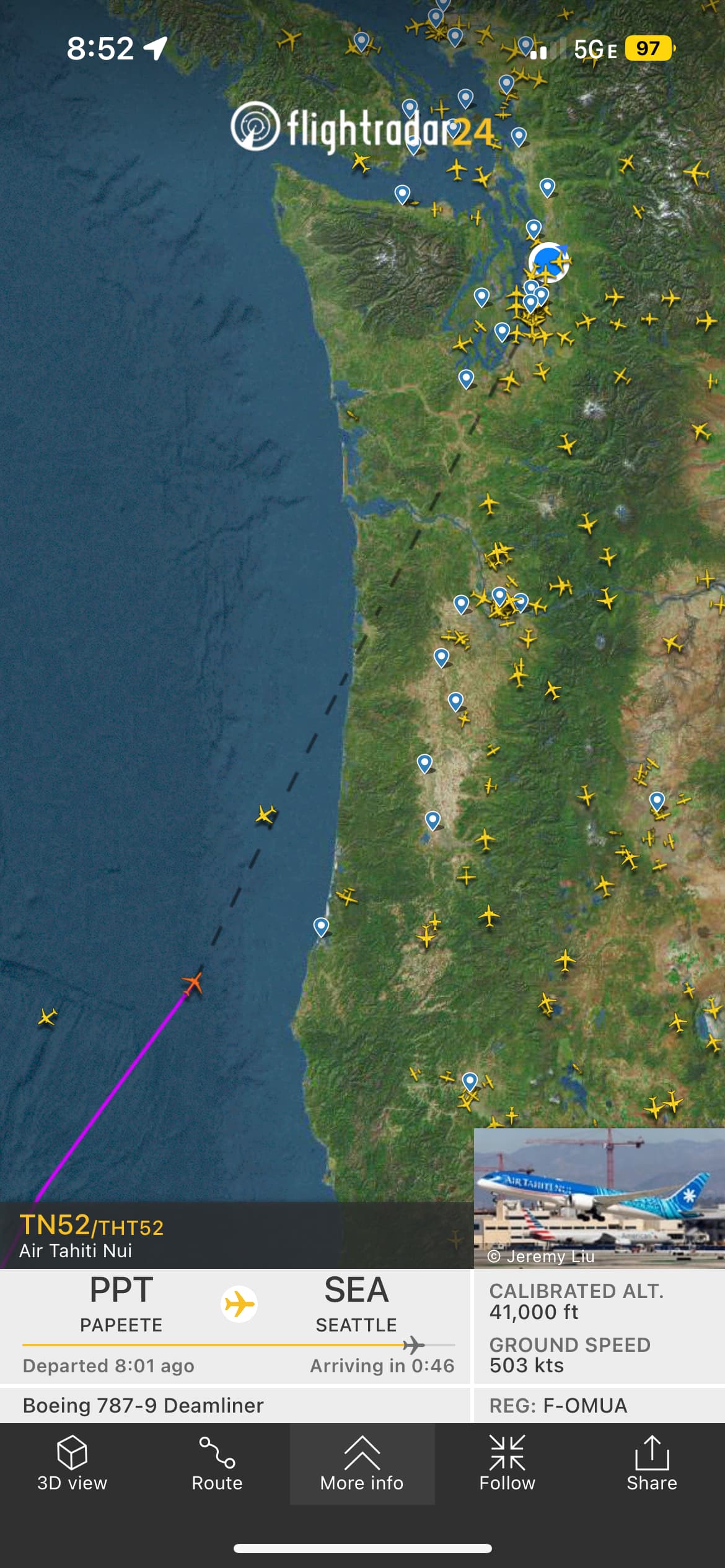
Task: Open the Air Tahiti Nui aircraft photo
Action: [599, 1196]
